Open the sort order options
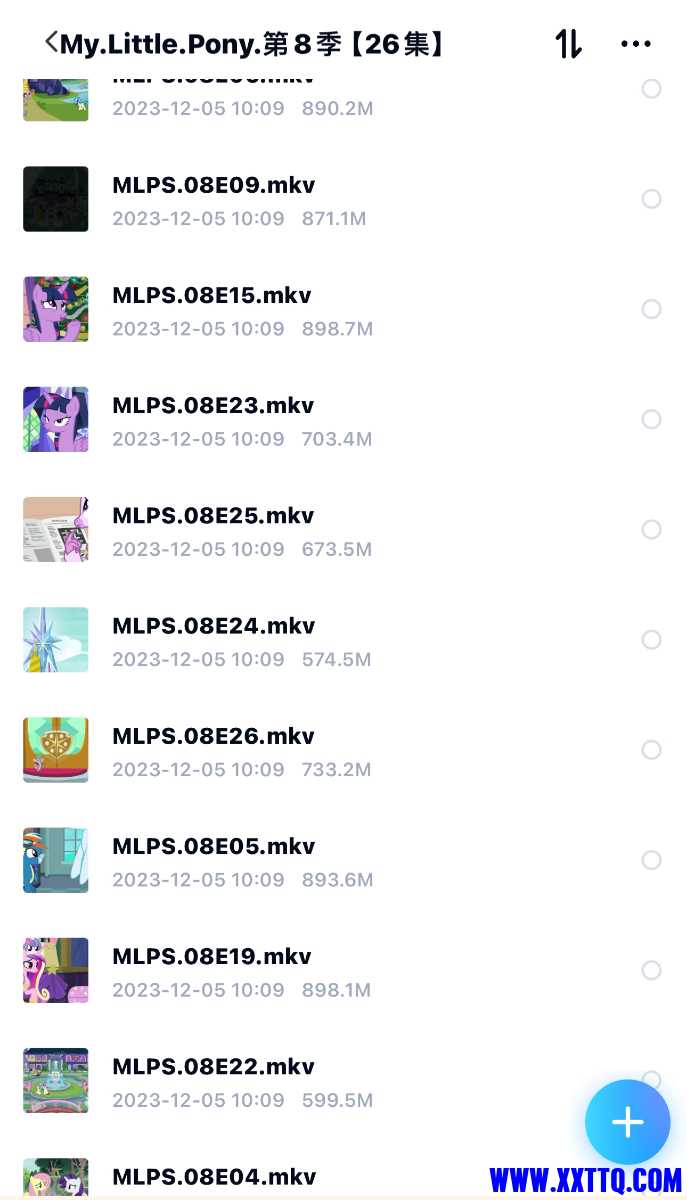 point(568,43)
